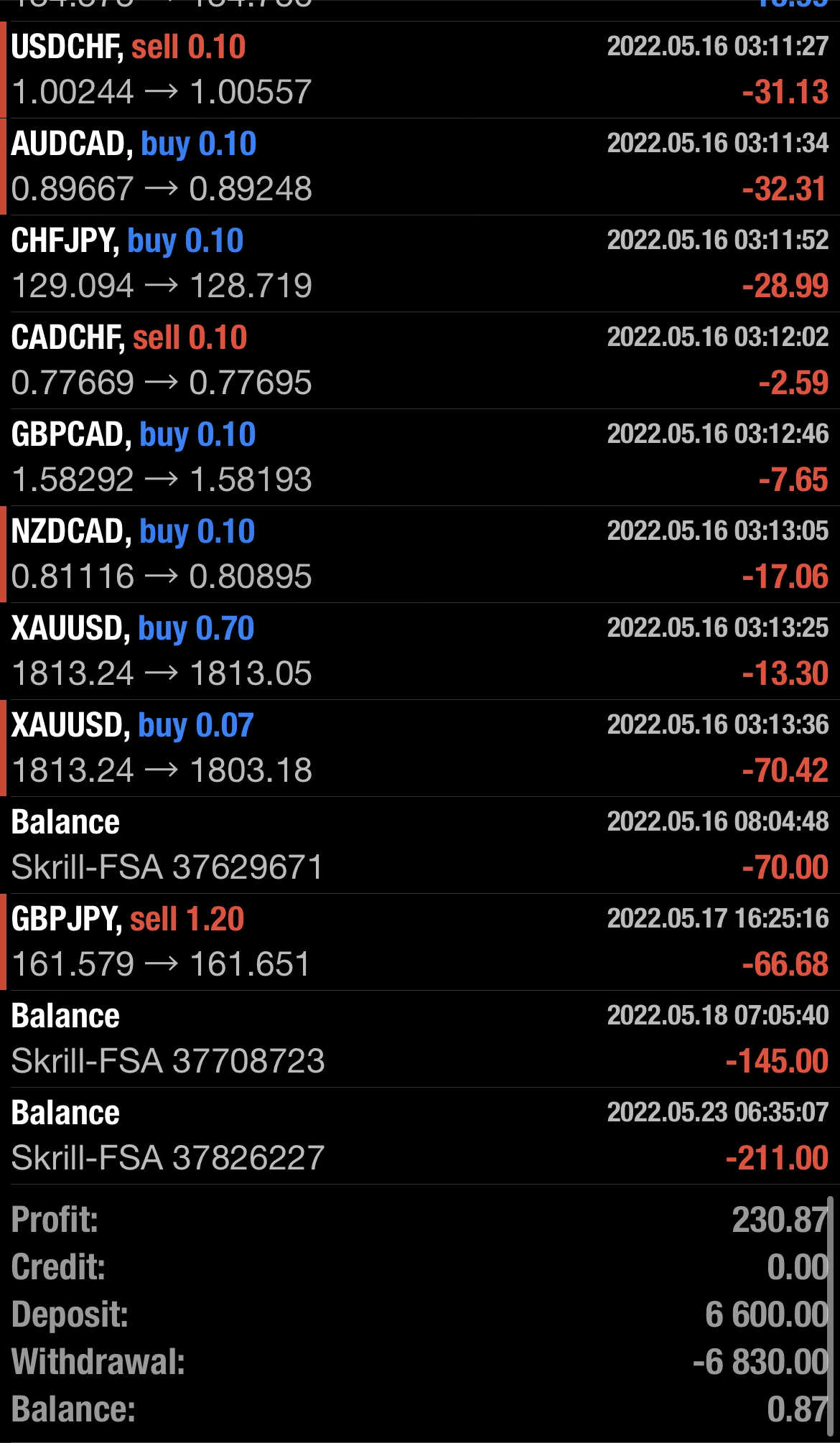The height and width of the screenshot is (1443, 840).
Task: Select the CHFJPY buy 0.10 trade
Action: pyautogui.click(x=420, y=263)
